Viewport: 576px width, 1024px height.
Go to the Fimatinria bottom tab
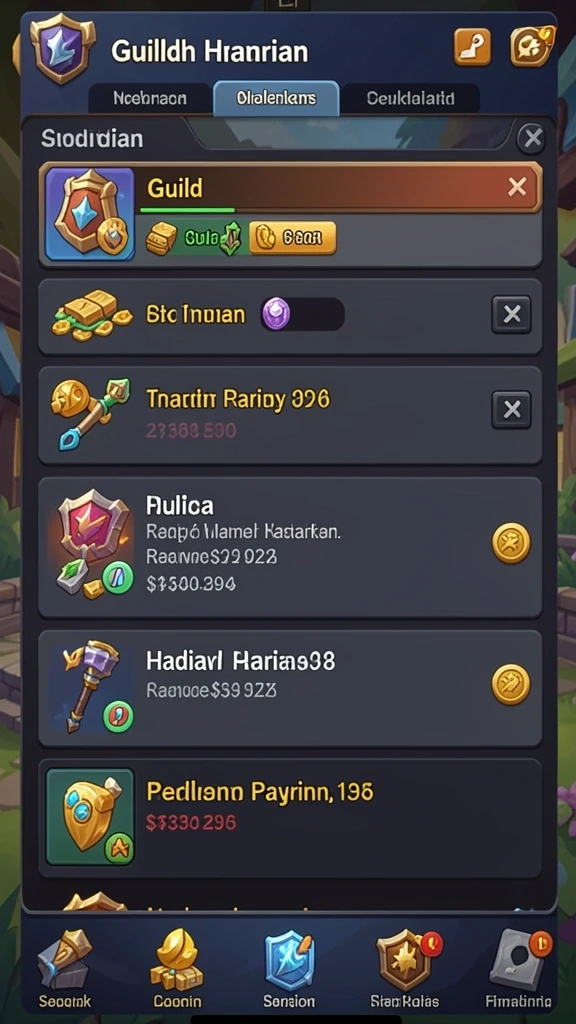519,970
